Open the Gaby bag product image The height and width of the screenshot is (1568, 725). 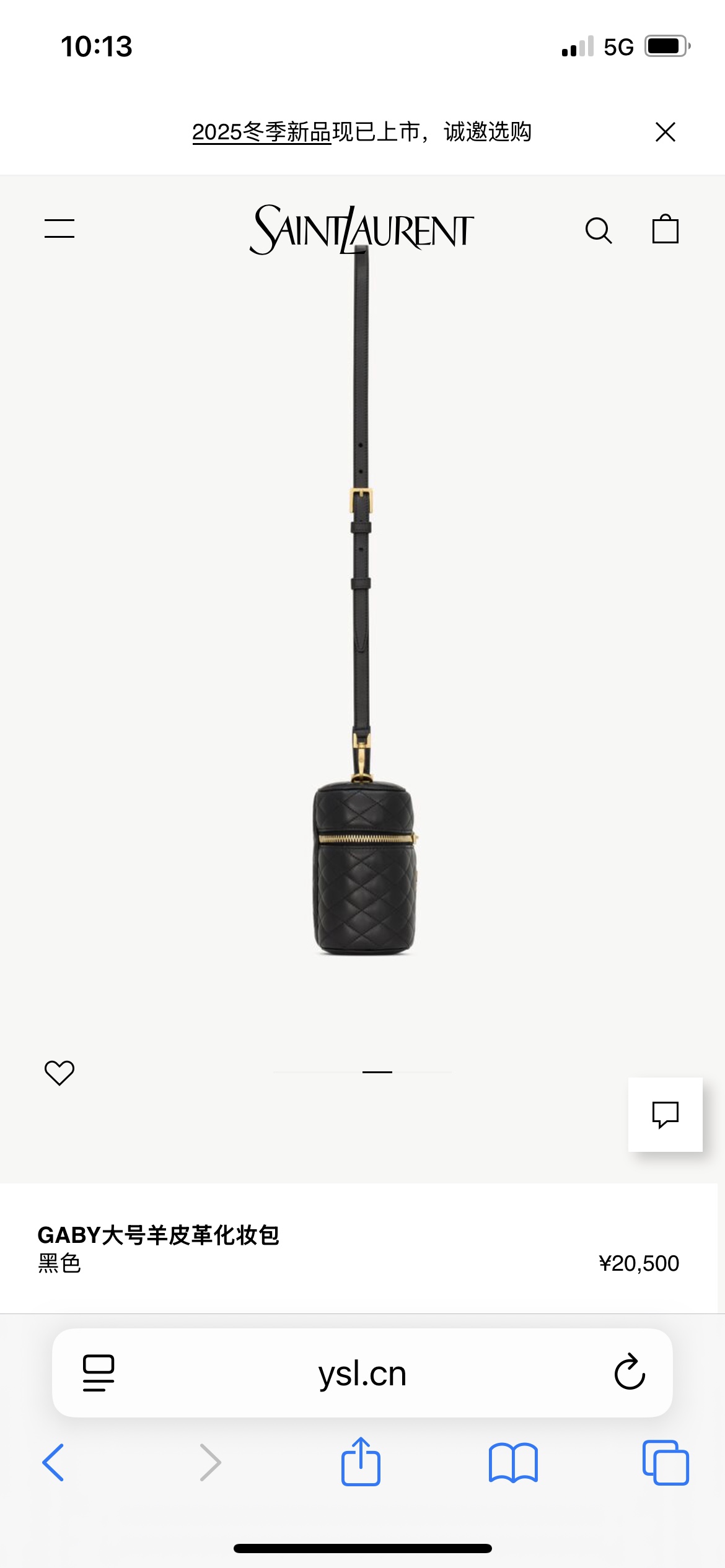pyautogui.click(x=363, y=867)
